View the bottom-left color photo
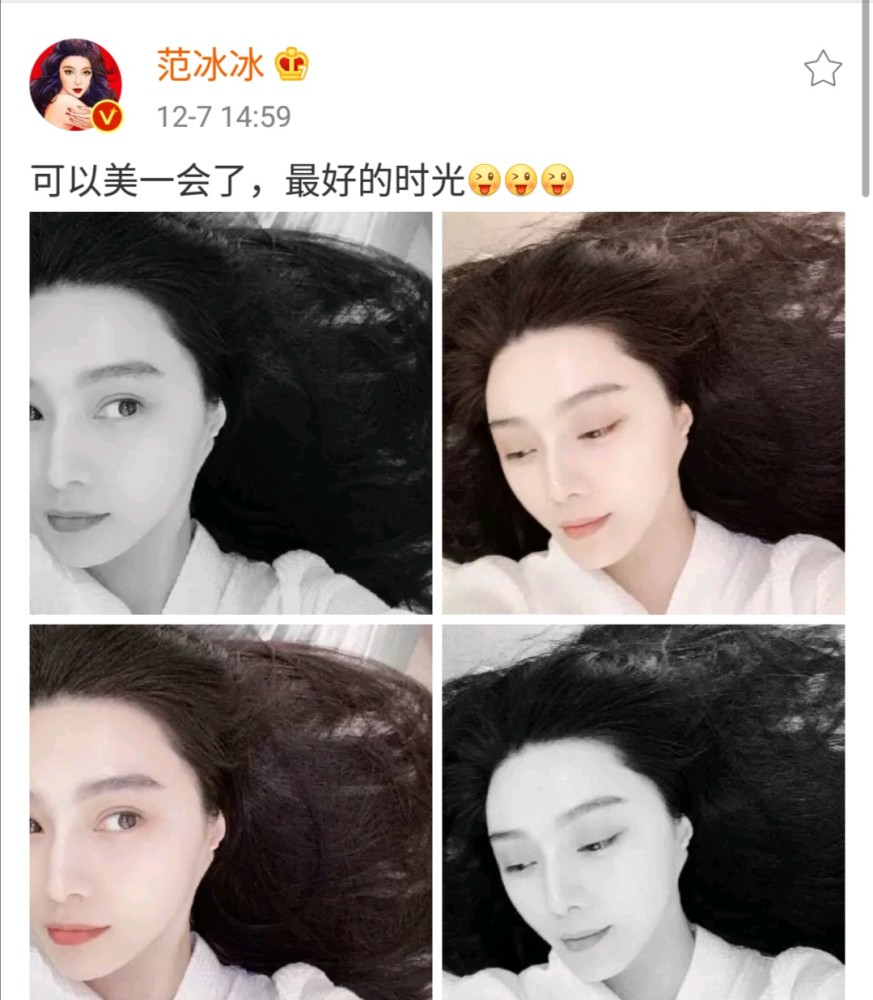The width and height of the screenshot is (873, 1000). pyautogui.click(x=230, y=811)
